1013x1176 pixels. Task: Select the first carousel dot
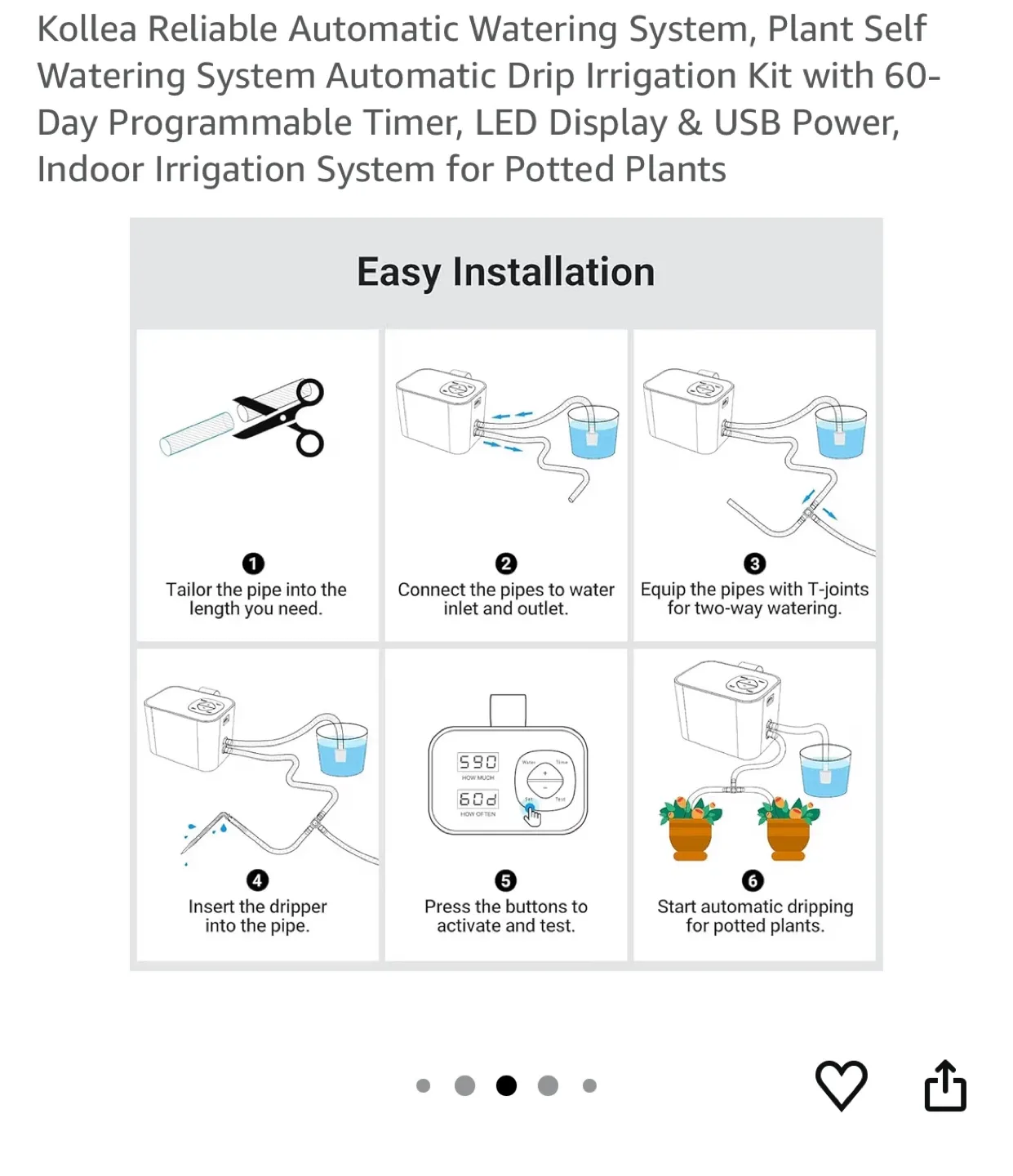click(x=423, y=1085)
